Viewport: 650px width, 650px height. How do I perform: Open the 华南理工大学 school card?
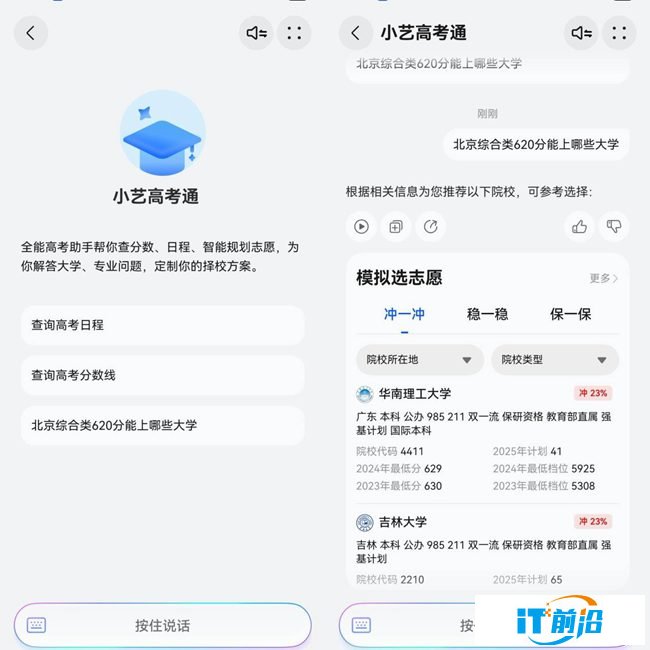(414, 394)
